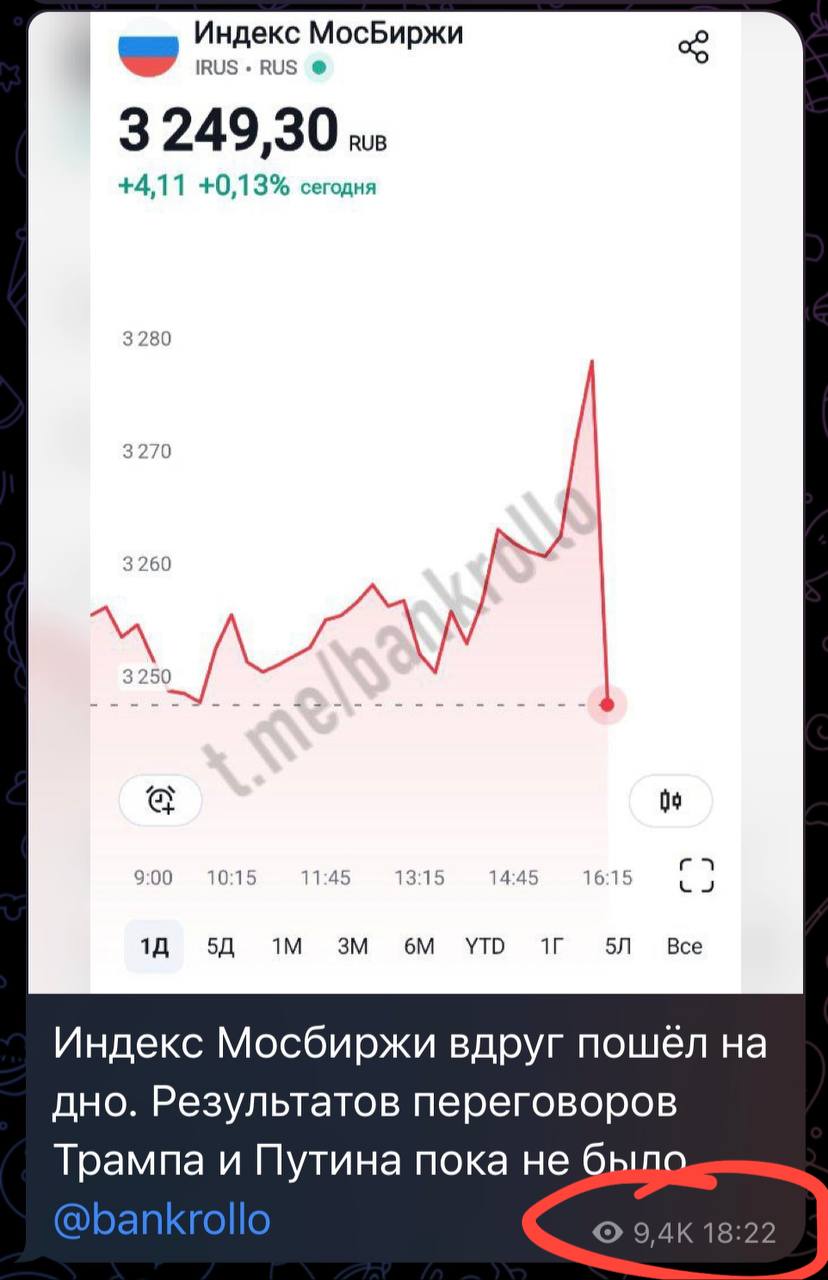Viewport: 828px width, 1280px height.
Task: Switch to the Все (all-time) range
Action: 682,945
